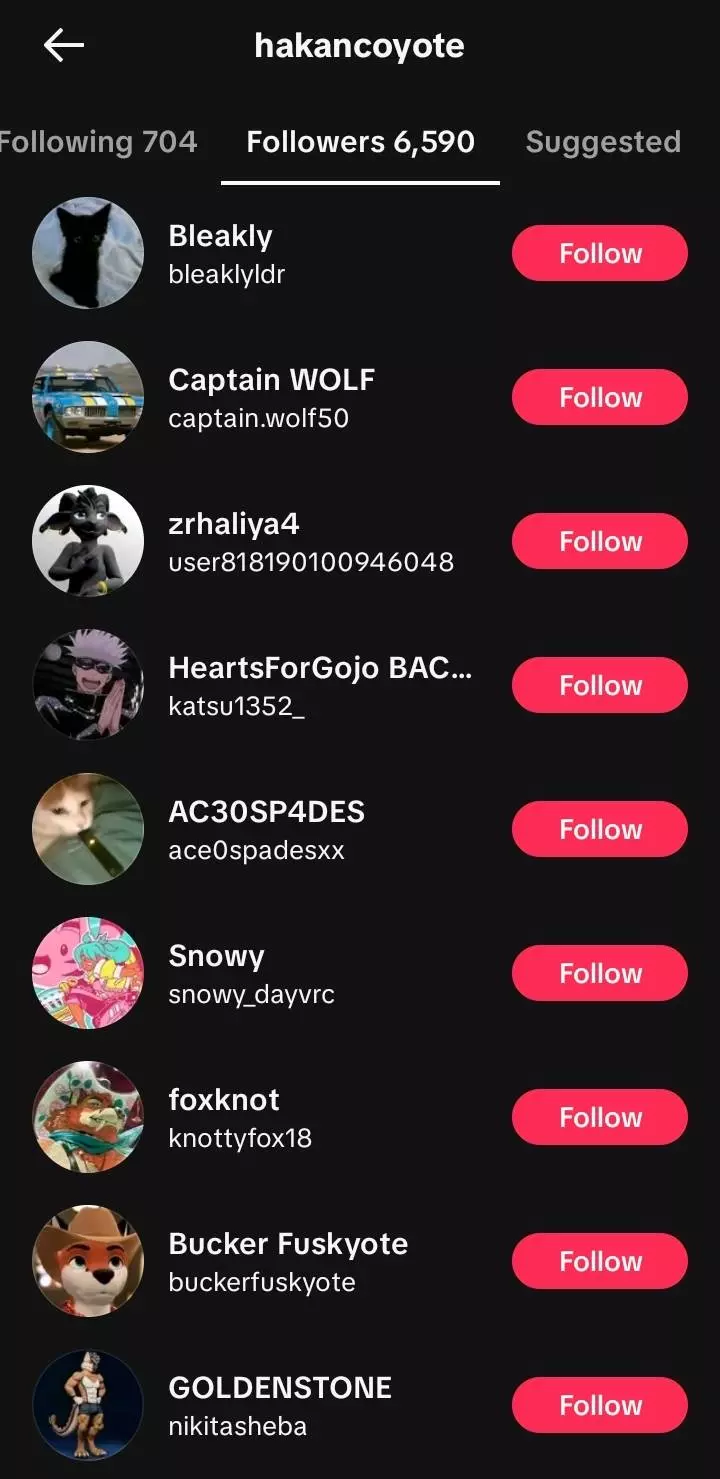
Task: Follow GOLDENSTONE nikitasheba
Action: tap(599, 1406)
